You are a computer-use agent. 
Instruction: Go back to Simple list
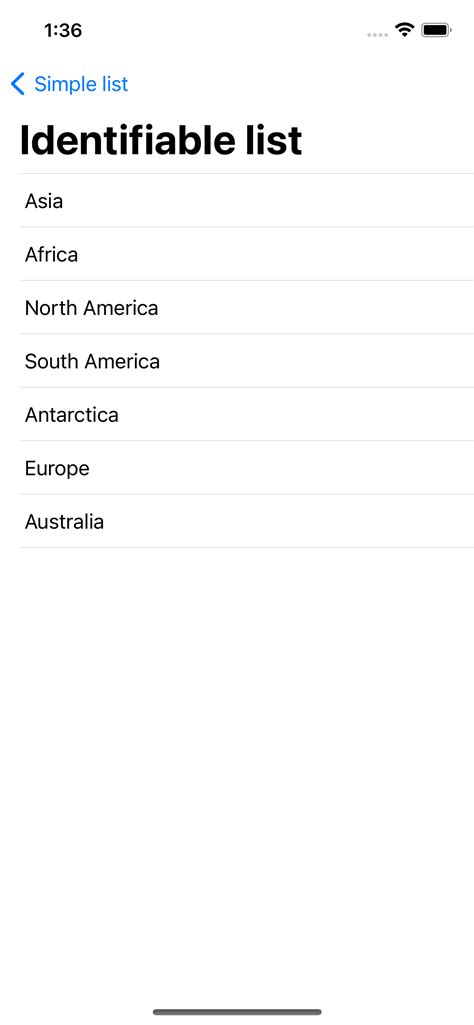[70, 84]
